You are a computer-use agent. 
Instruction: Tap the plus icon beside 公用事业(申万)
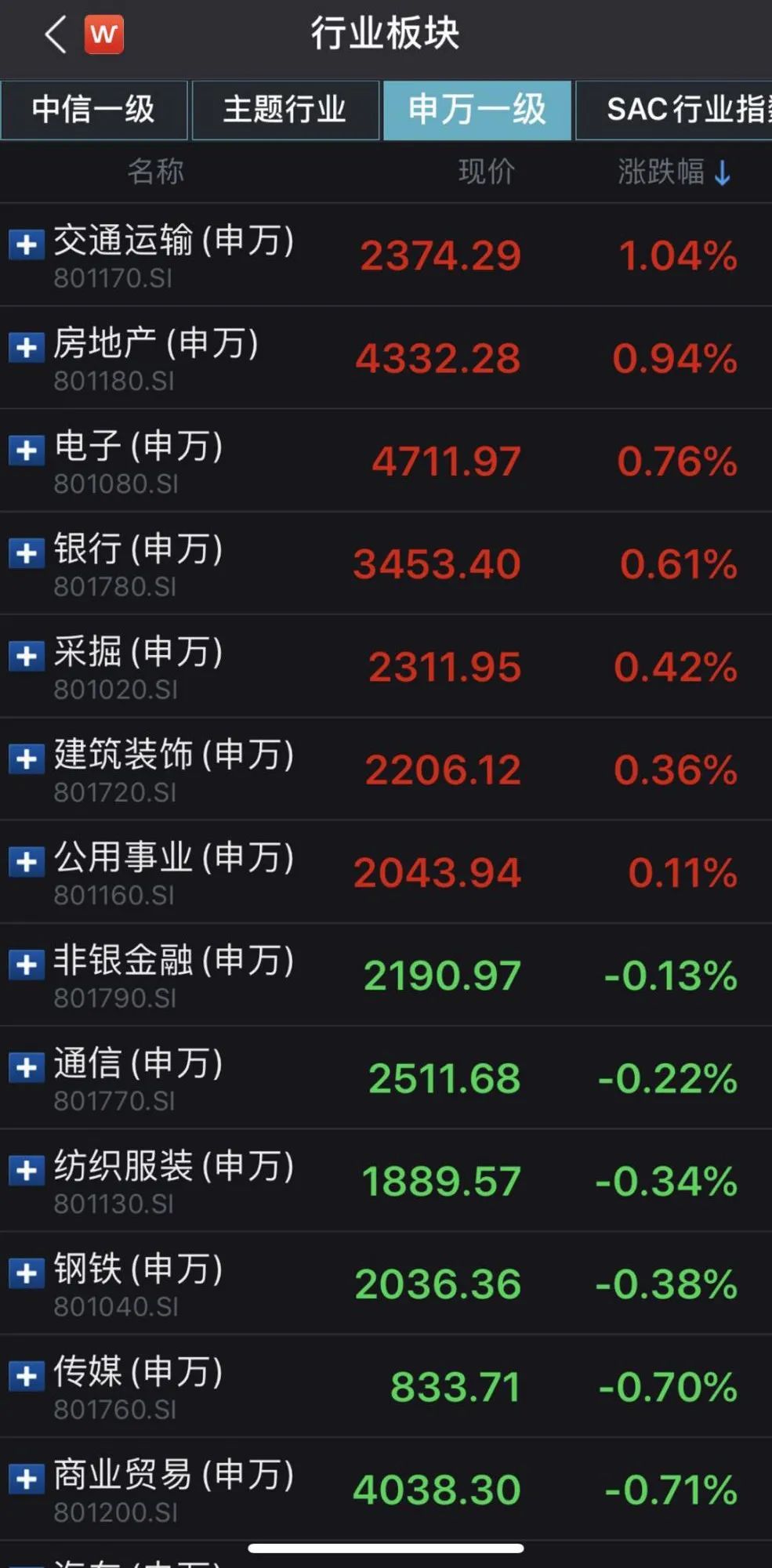26,862
